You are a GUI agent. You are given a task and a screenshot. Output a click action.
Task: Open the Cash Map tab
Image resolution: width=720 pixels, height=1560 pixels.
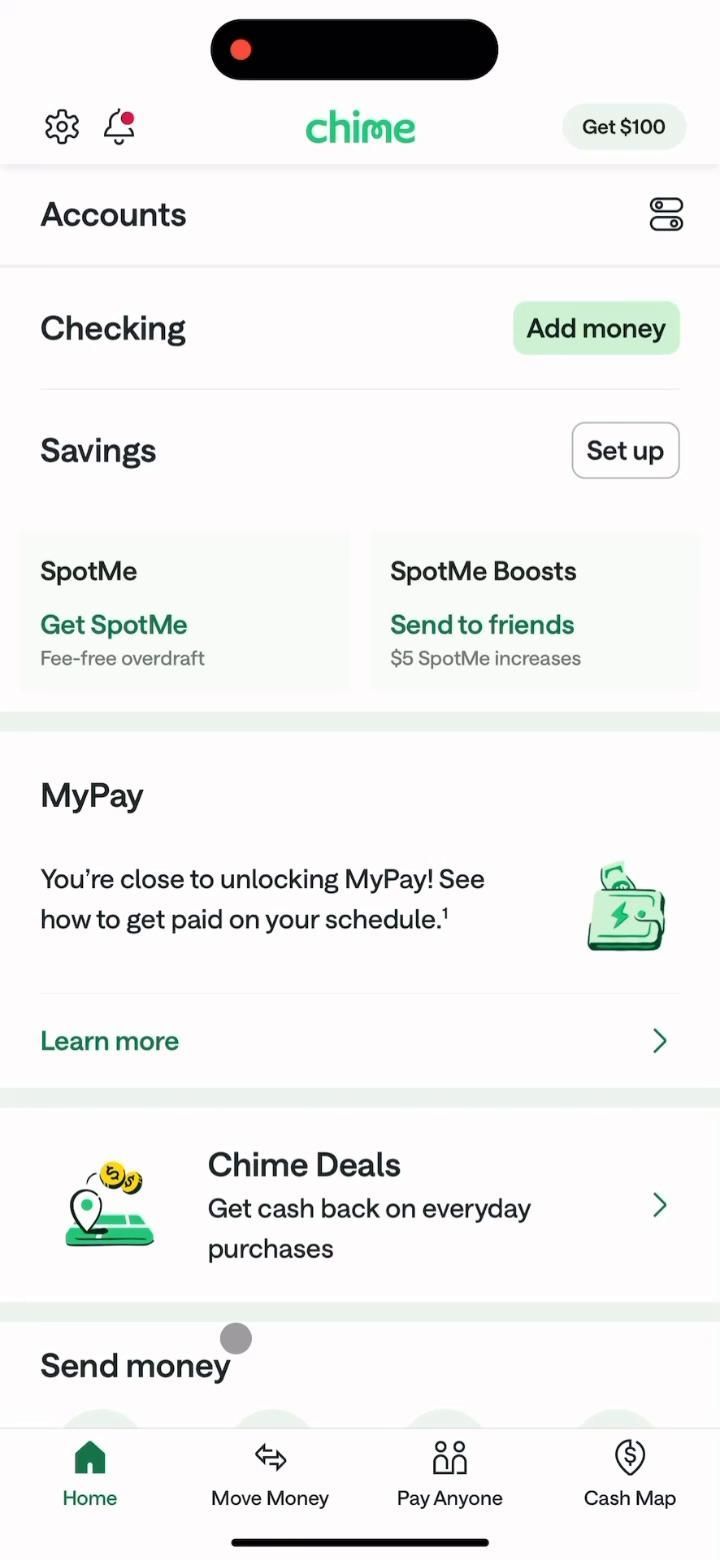(630, 1472)
